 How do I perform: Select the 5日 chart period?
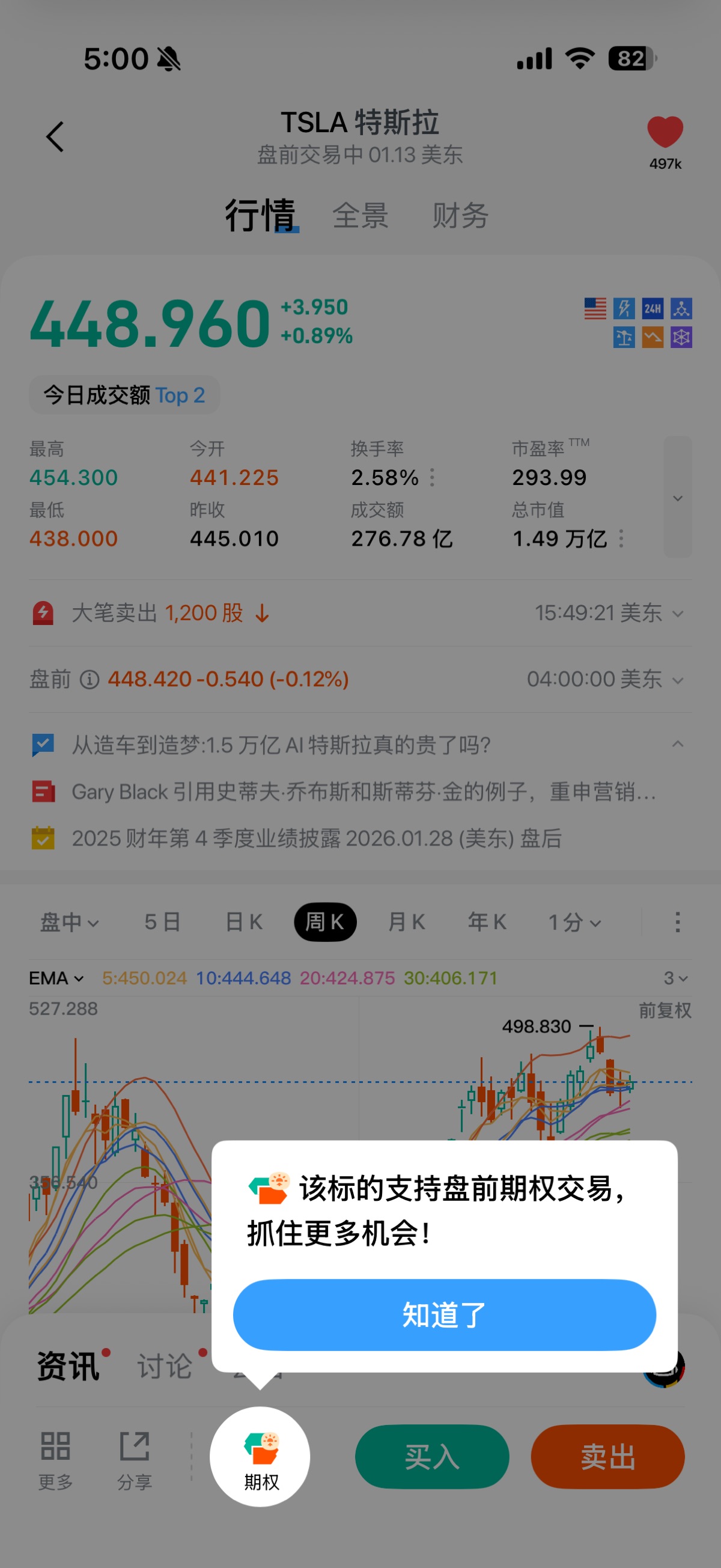coord(162,921)
